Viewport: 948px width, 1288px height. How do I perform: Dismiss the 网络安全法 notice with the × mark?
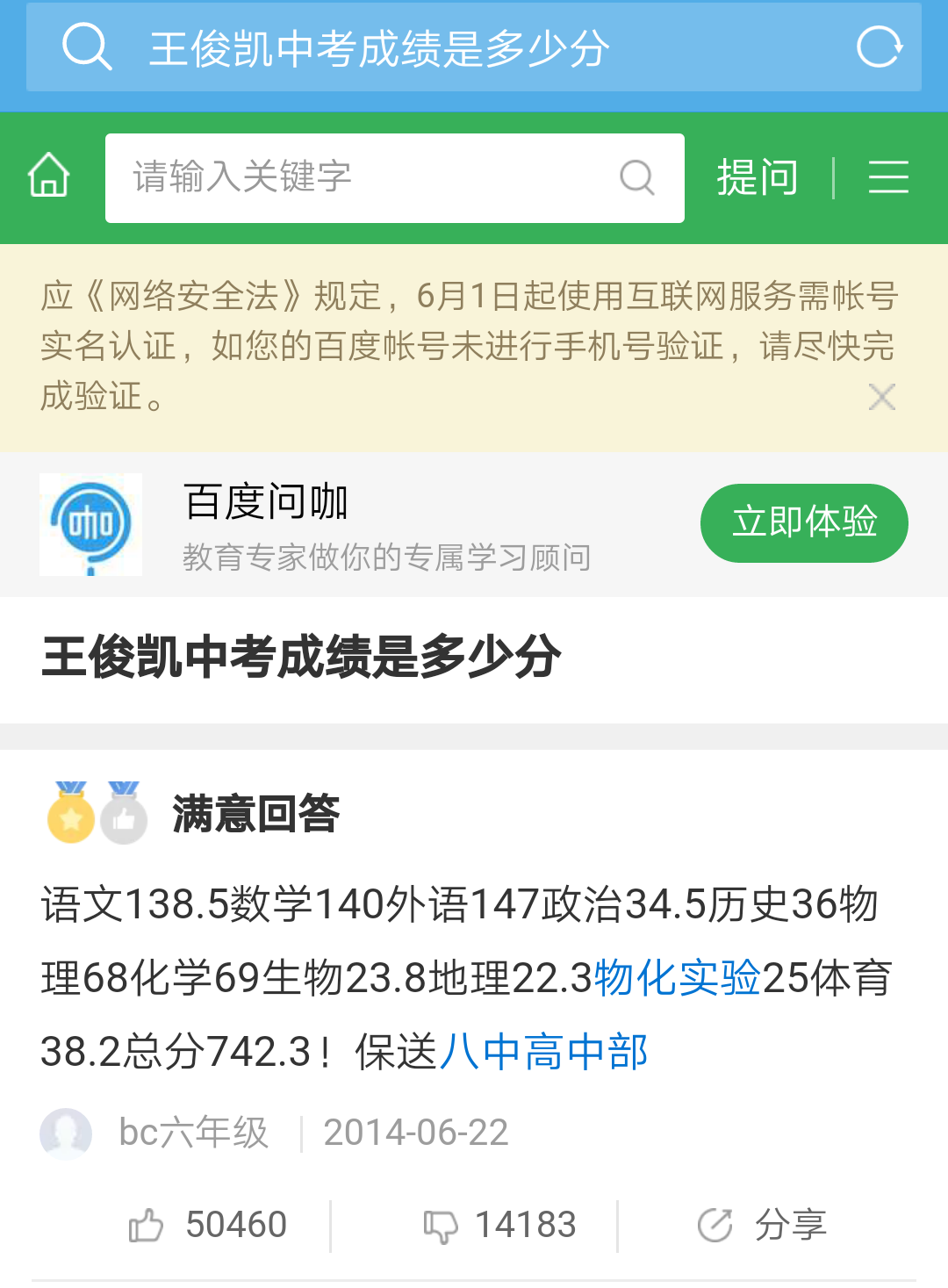click(x=880, y=397)
